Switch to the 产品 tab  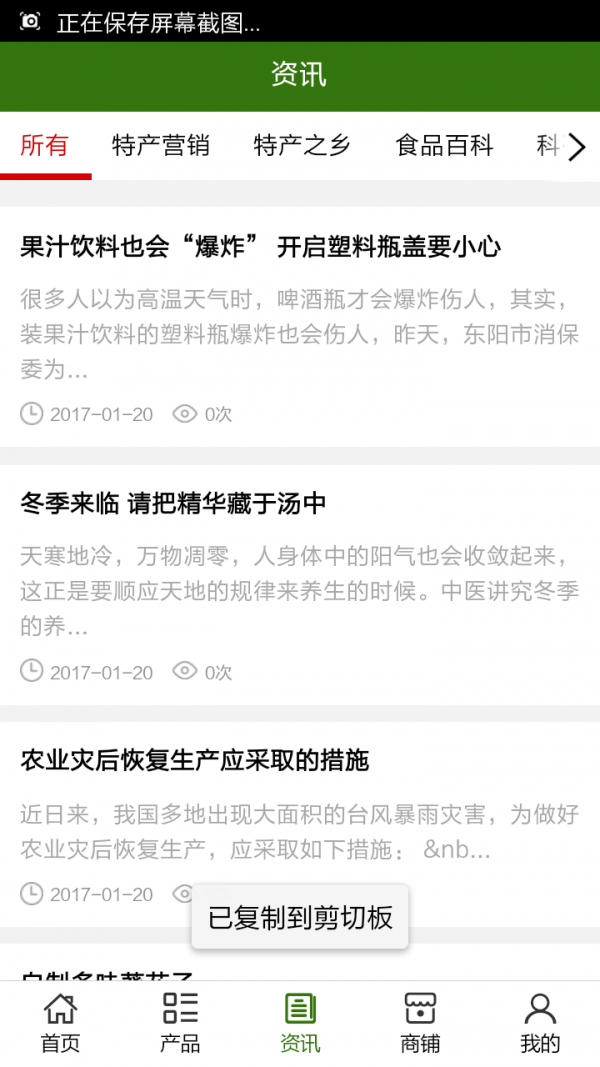pyautogui.click(x=180, y=1023)
